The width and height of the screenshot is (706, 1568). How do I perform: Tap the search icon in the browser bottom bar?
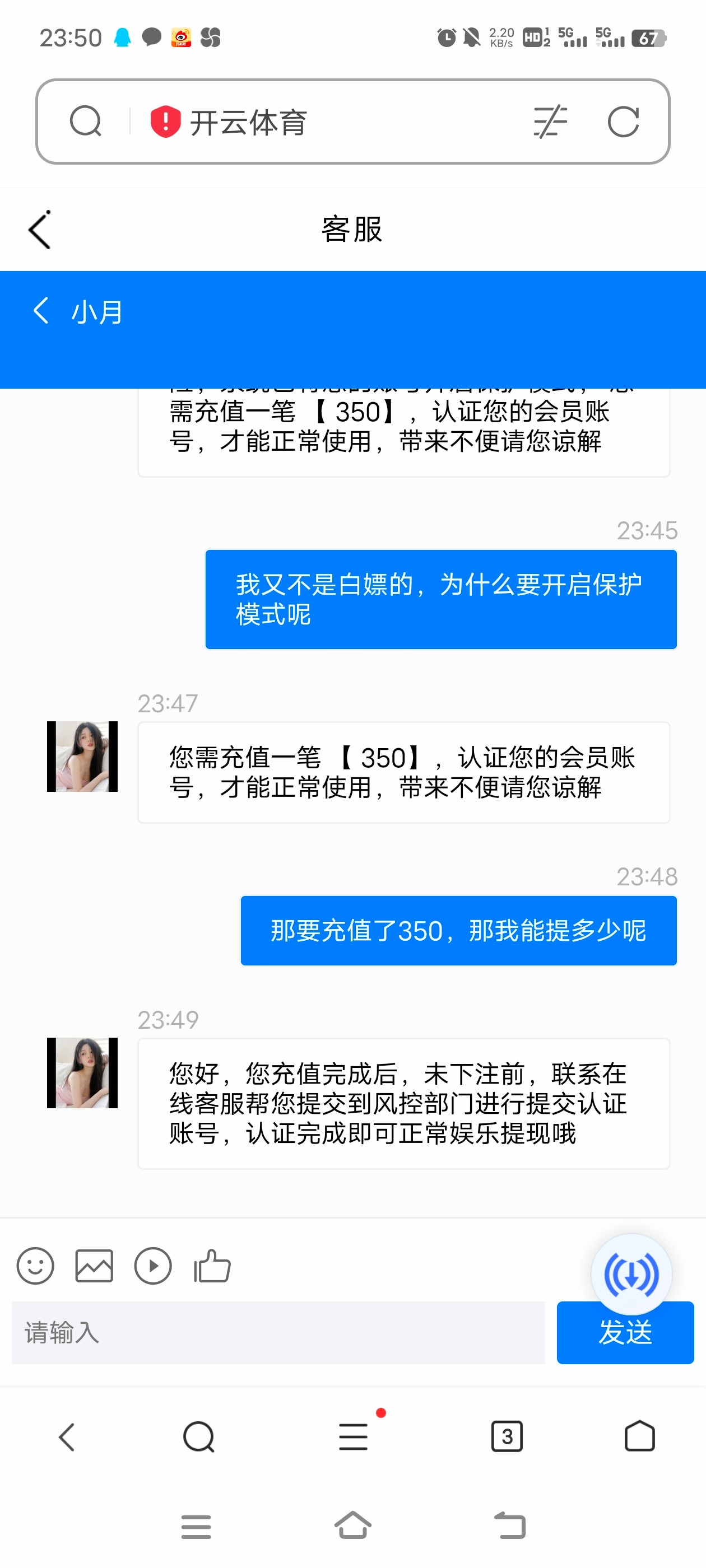(x=197, y=1437)
